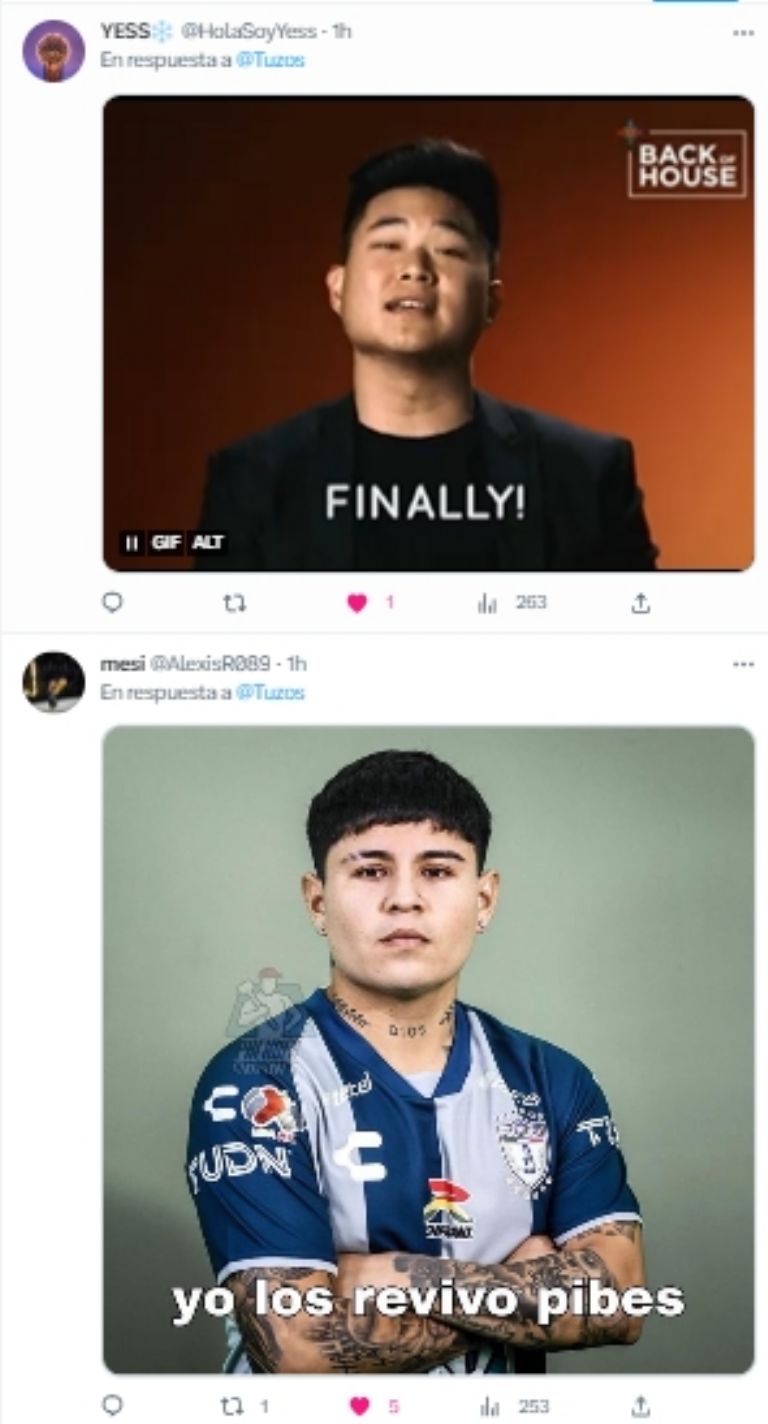Screen dimensions: 768x1424
Task: Share YESS's tweet
Action: 641,603
